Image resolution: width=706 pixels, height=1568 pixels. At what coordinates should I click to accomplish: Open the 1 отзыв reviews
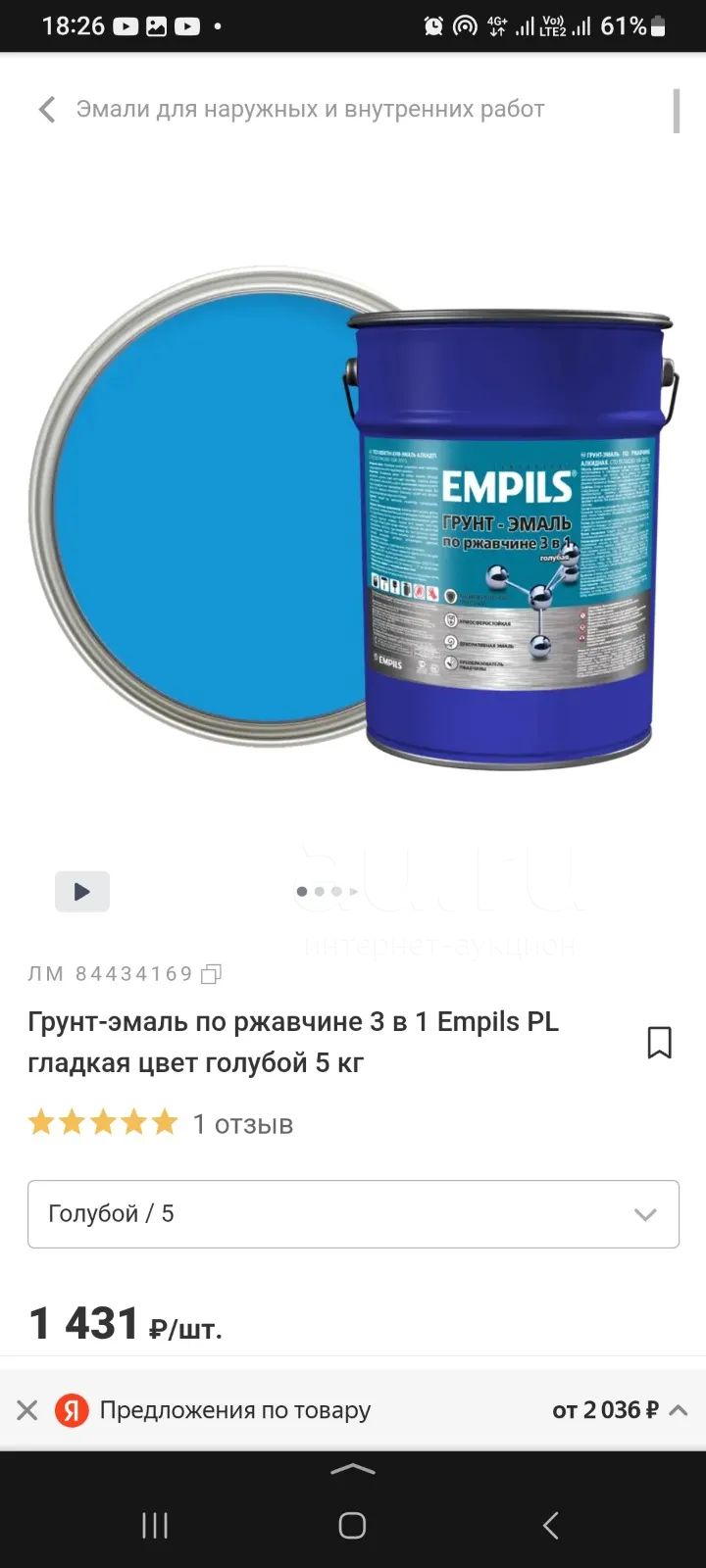coord(243,1124)
